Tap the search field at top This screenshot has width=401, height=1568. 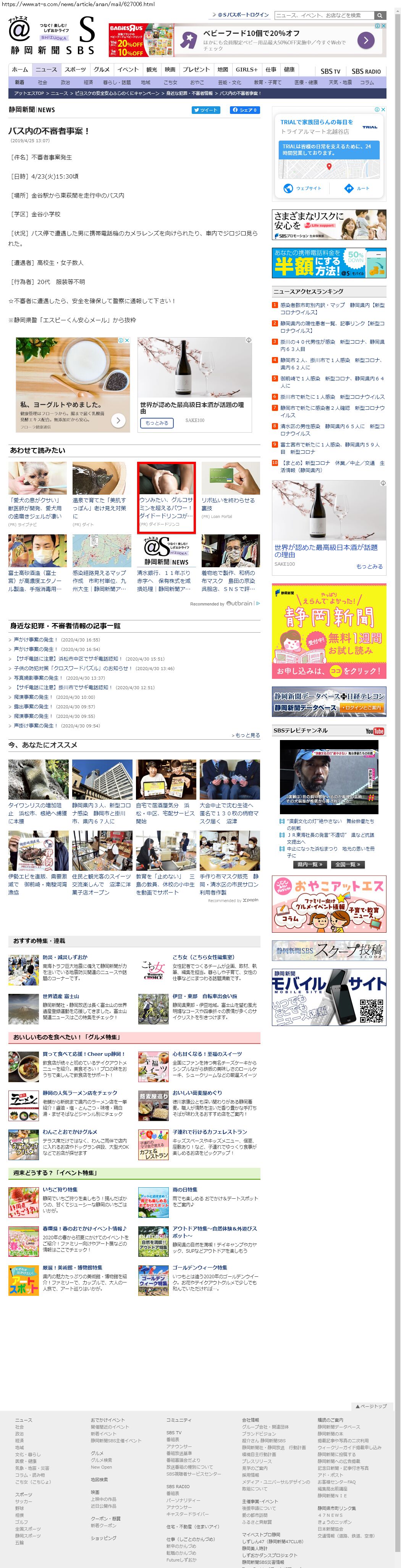[323, 15]
